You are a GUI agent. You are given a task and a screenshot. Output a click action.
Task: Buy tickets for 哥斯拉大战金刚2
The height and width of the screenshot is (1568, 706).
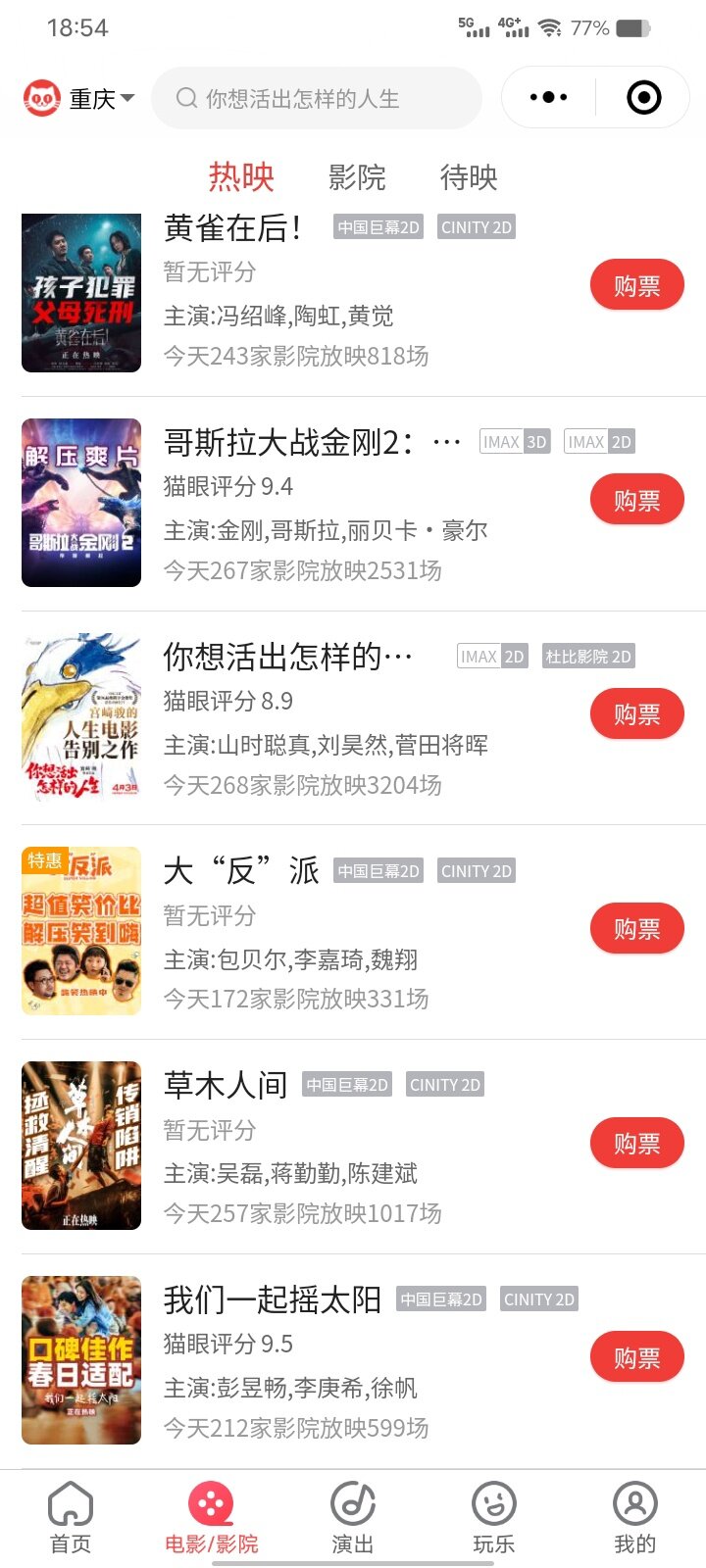point(636,501)
